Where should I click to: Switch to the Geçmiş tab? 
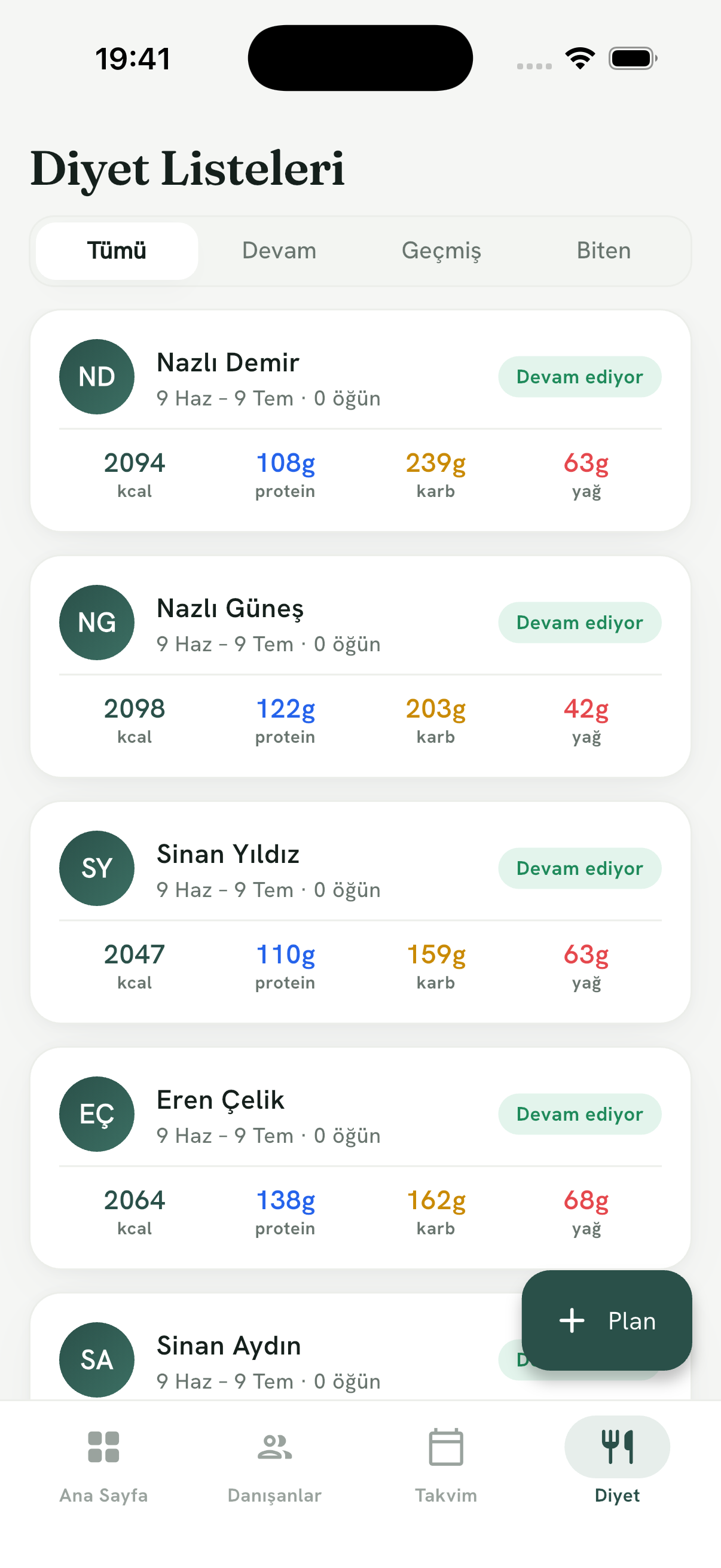coord(441,251)
